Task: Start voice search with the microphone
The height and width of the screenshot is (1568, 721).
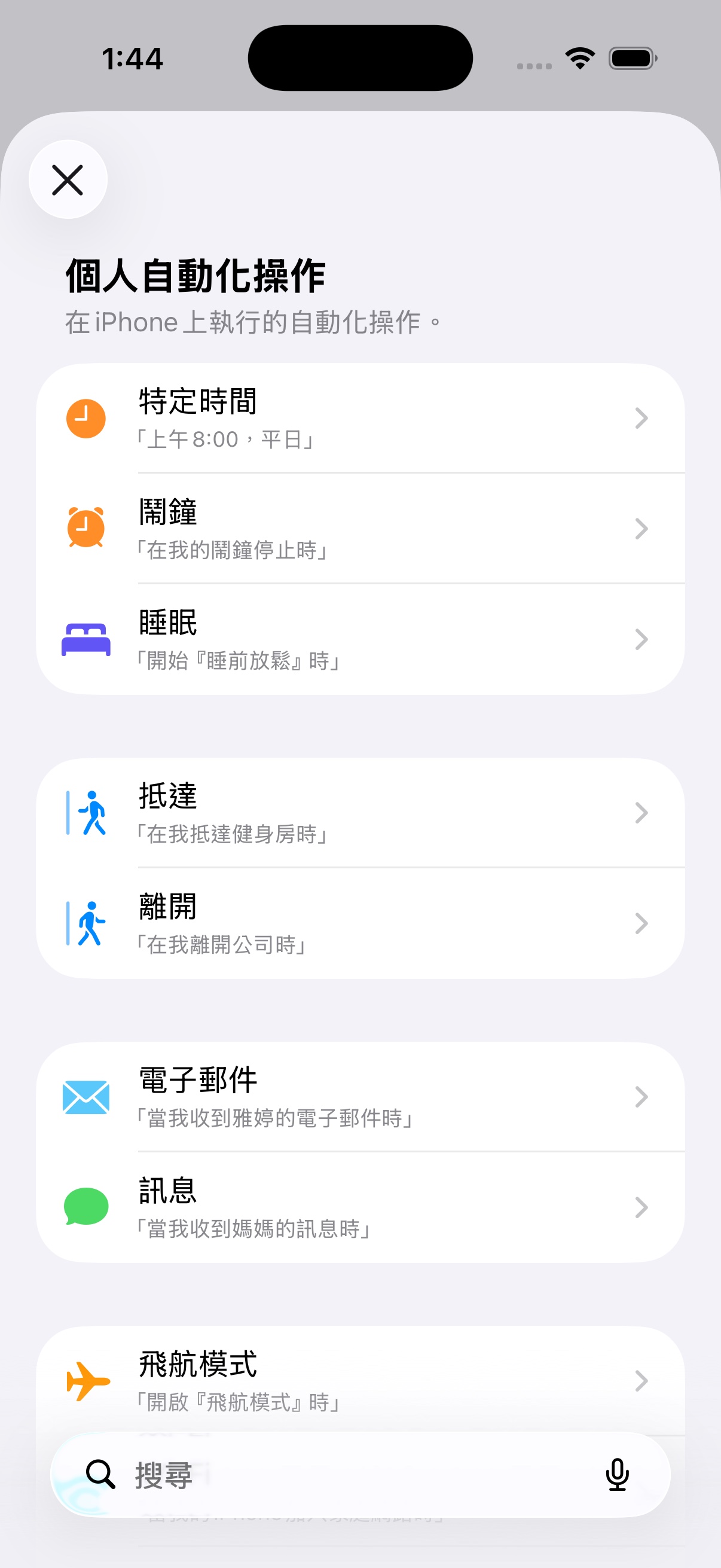Action: tap(617, 1474)
